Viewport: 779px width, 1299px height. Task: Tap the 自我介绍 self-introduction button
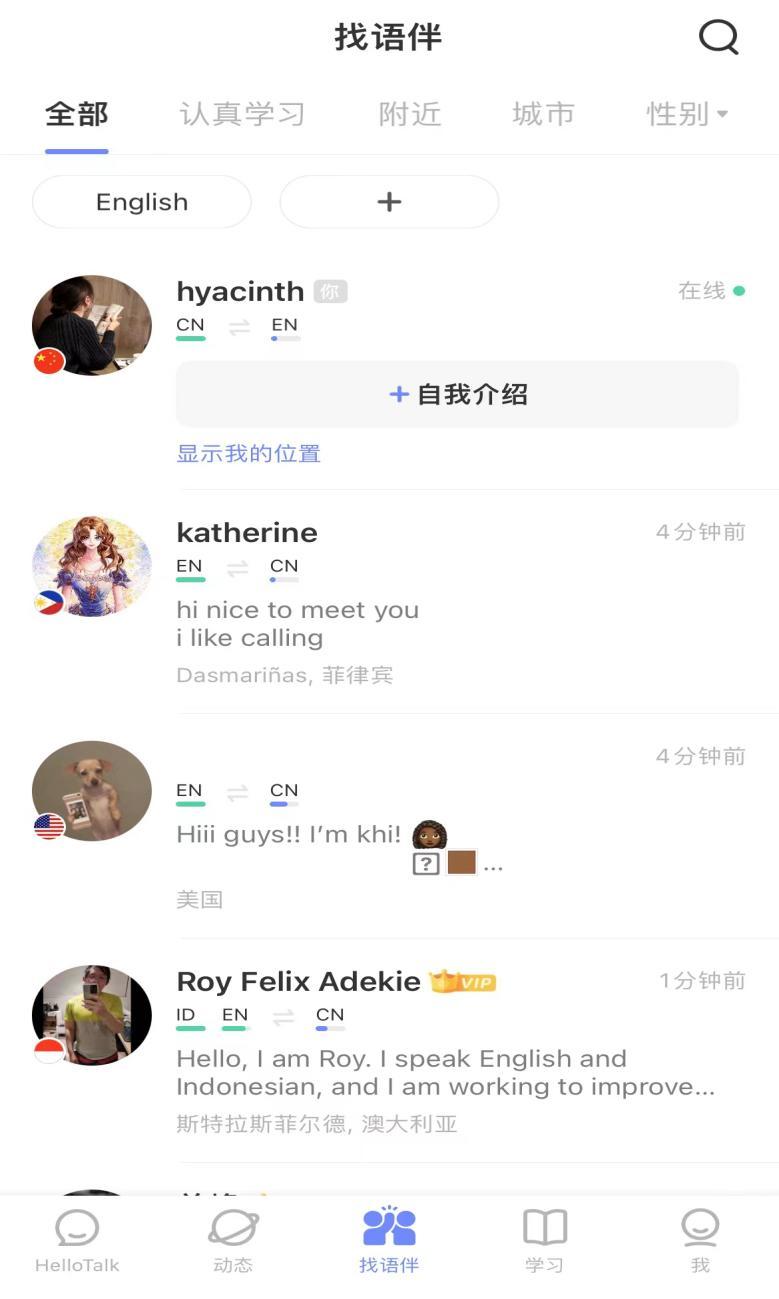[457, 394]
